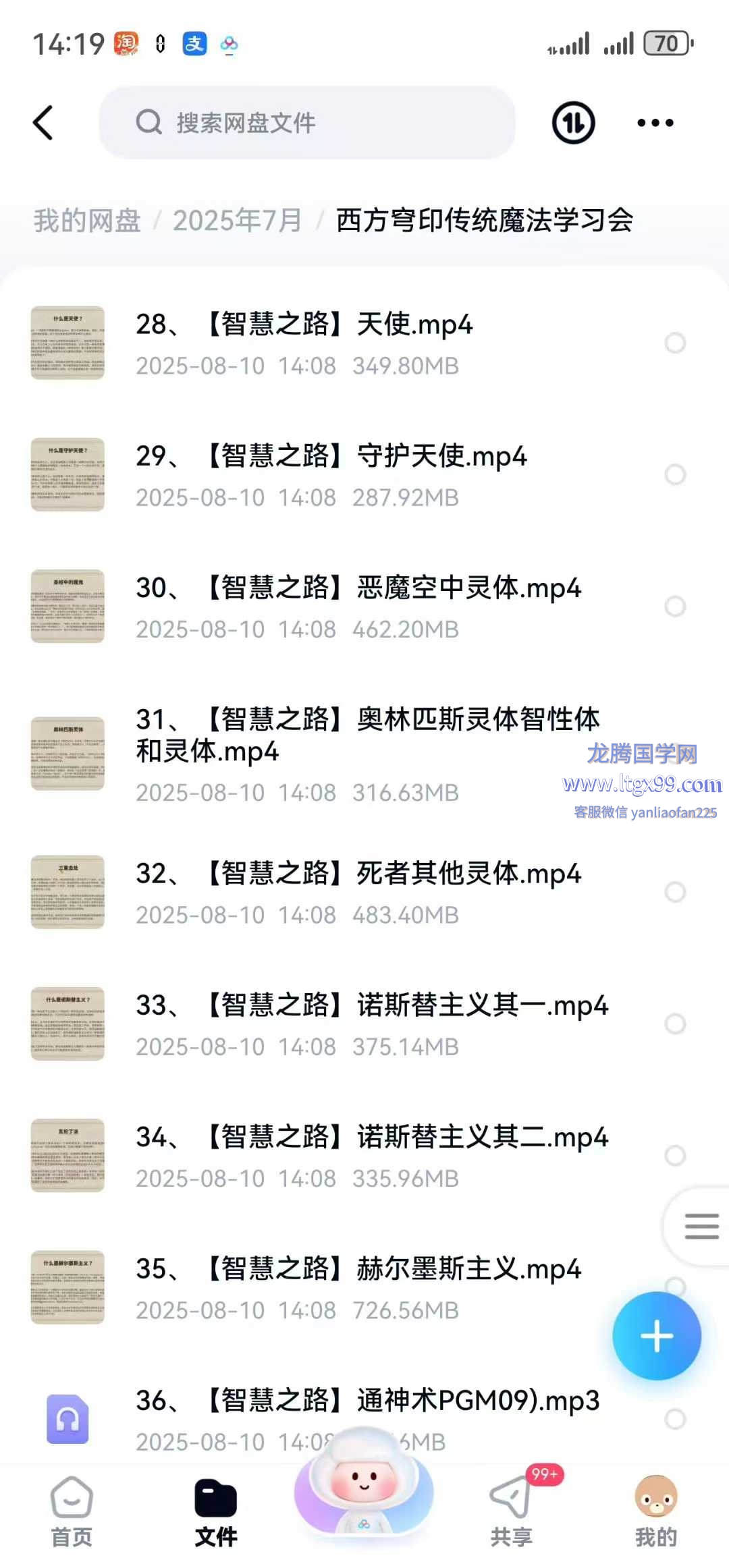Tap the search cloud files box
Viewport: 729px width, 1568px height.
point(307,123)
